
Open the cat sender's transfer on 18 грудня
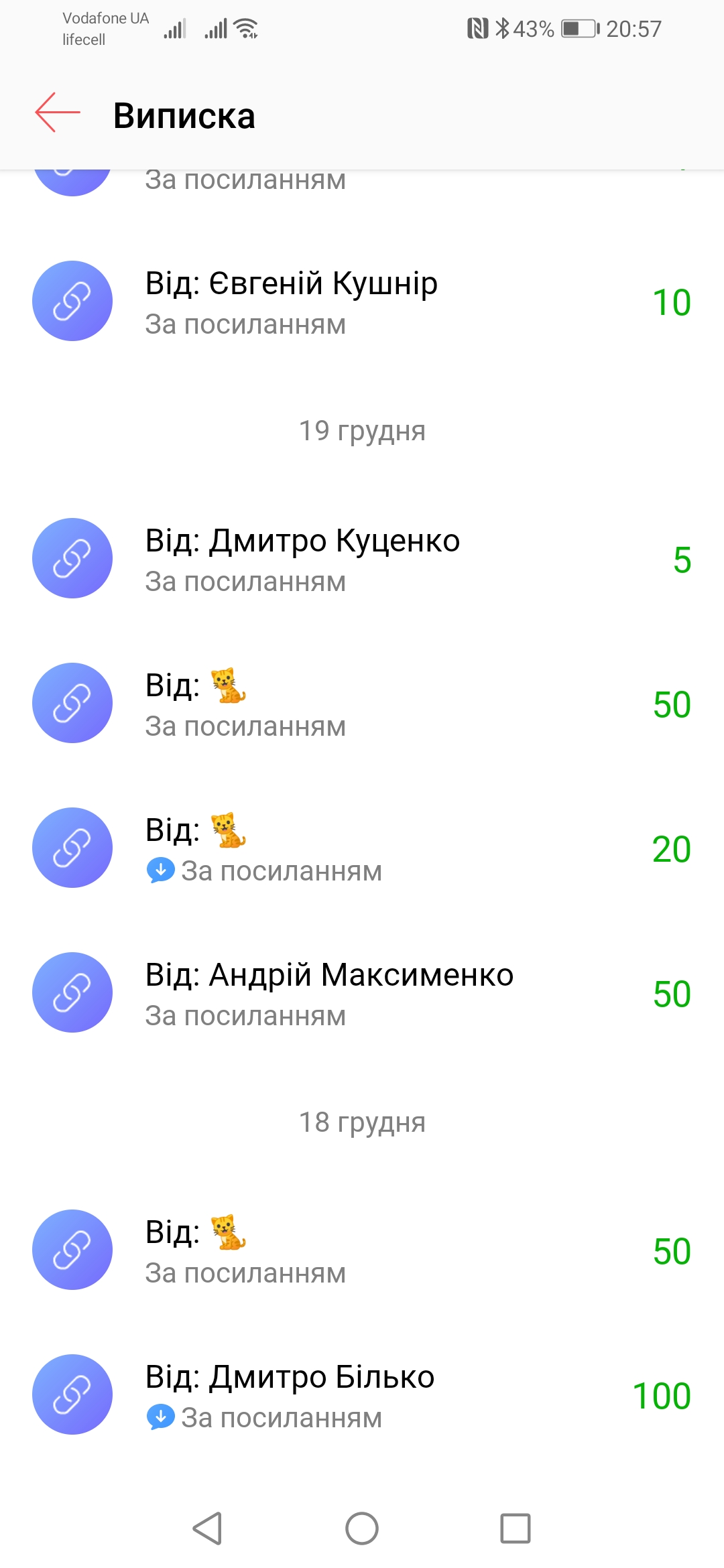coord(362,1250)
